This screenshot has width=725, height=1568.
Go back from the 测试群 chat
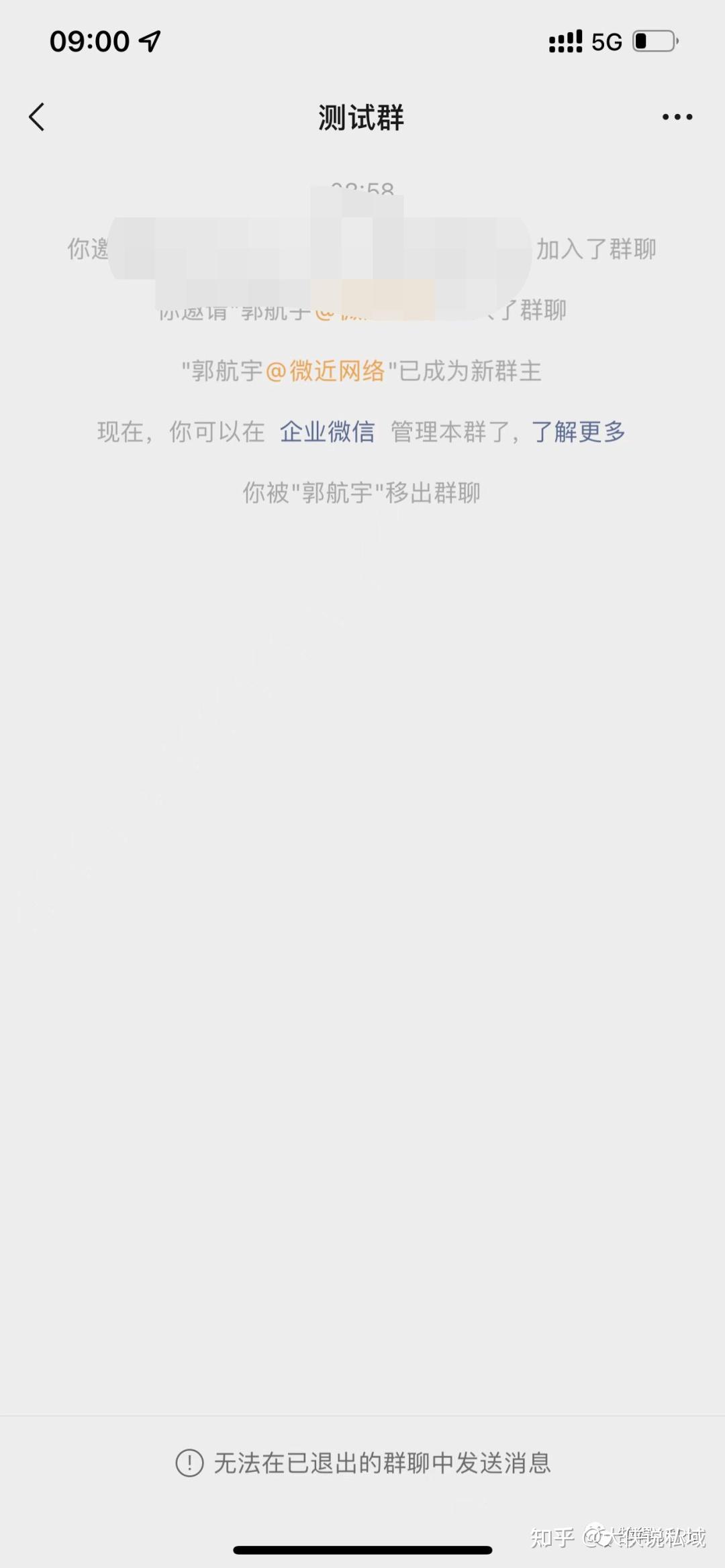click(x=37, y=117)
